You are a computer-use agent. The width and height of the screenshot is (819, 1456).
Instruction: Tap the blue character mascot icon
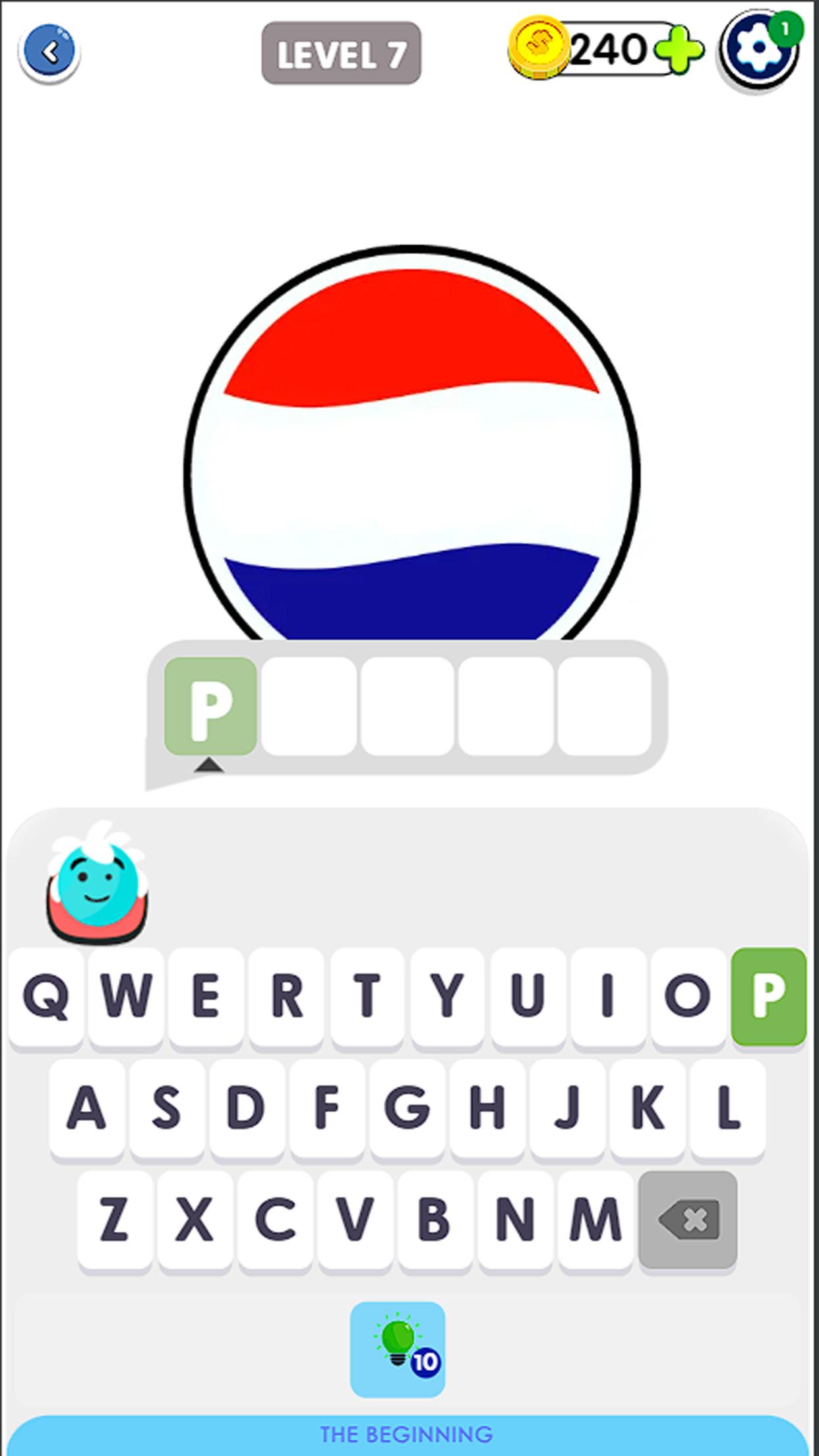(98, 882)
